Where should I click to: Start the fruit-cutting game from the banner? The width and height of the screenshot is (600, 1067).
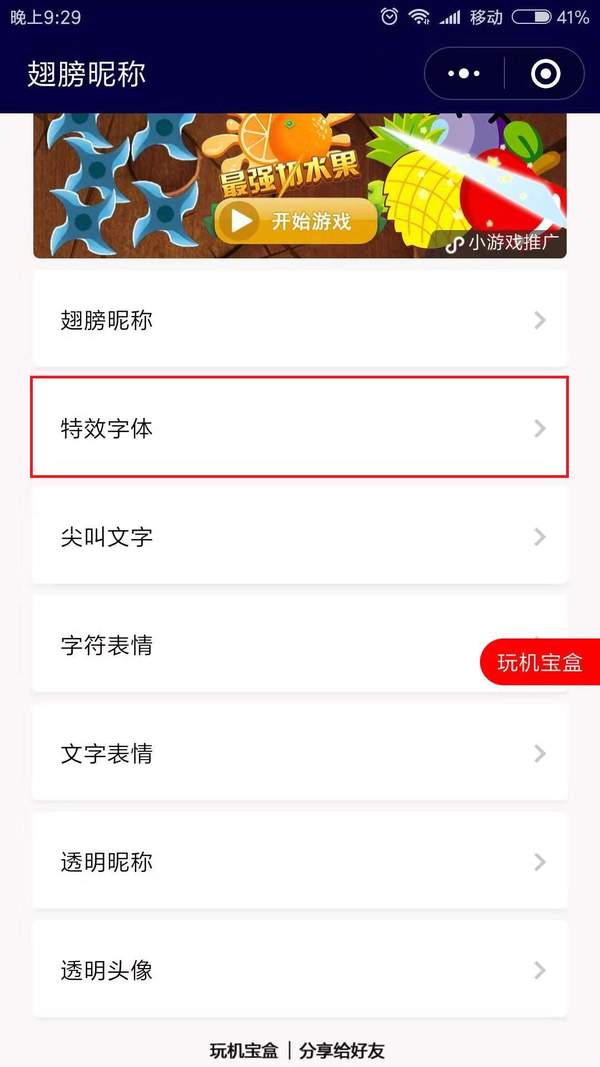[295, 221]
